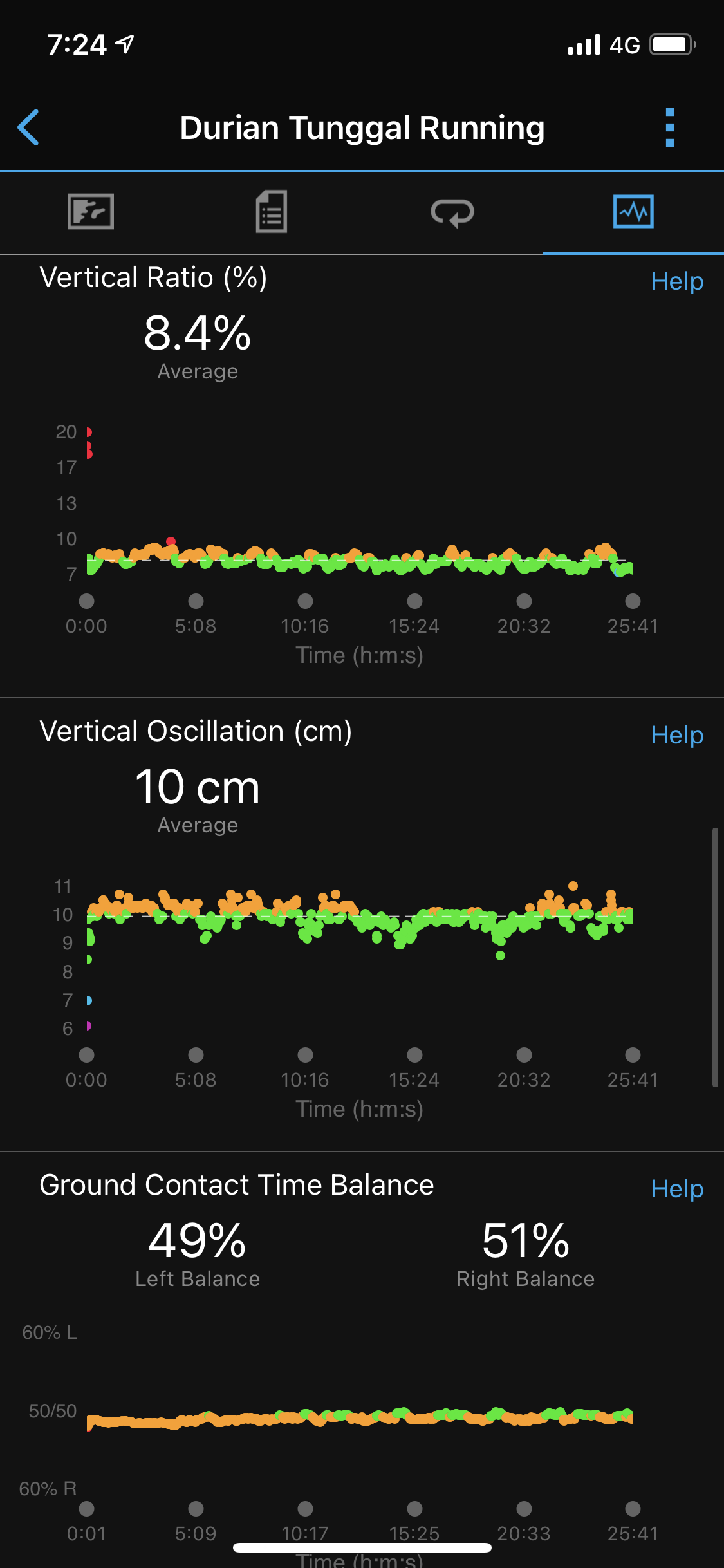Open Help for Vertical Ratio
Viewport: 724px width, 1568px height.
[677, 281]
